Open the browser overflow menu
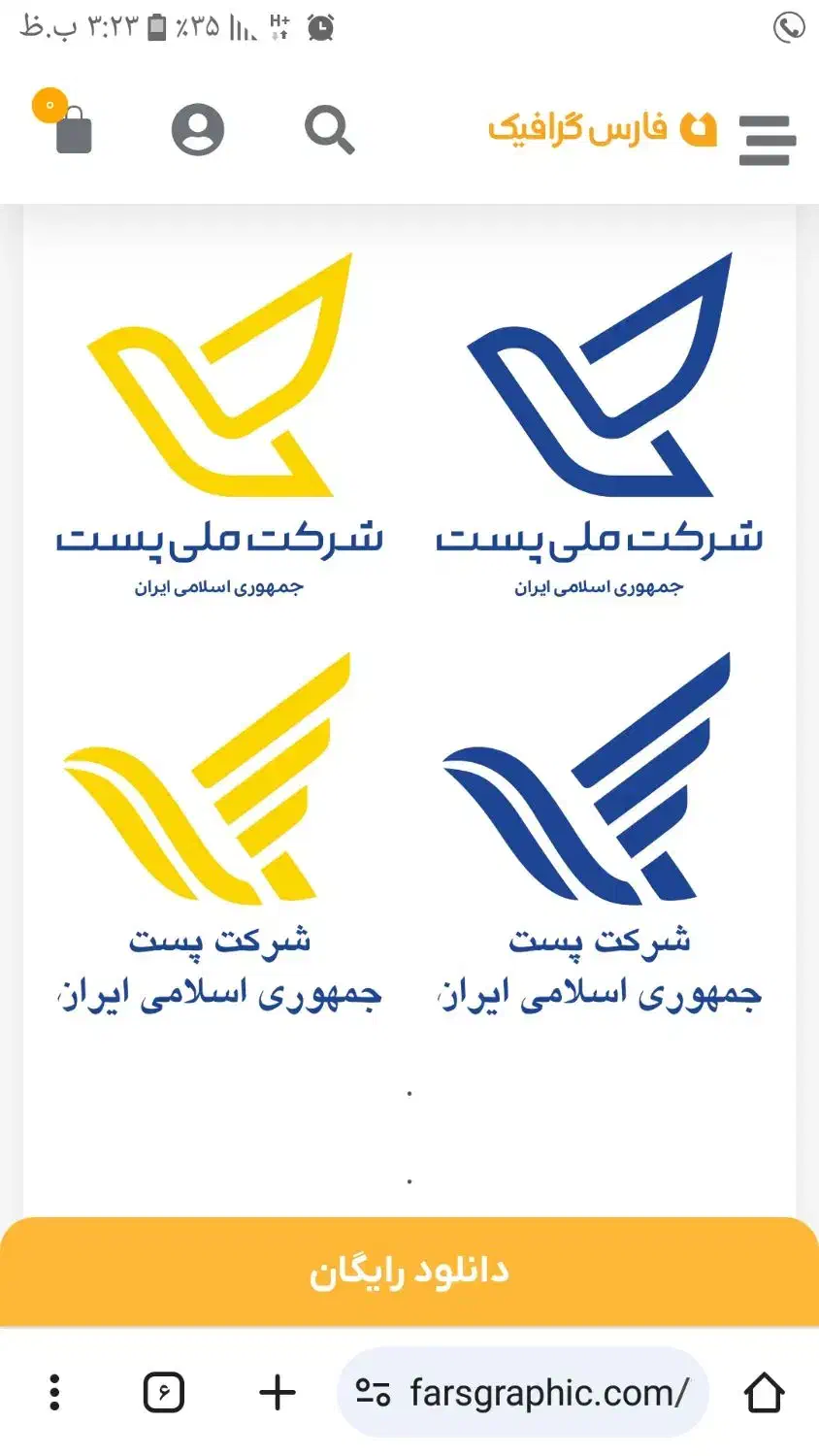The image size is (819, 1456). (54, 1393)
